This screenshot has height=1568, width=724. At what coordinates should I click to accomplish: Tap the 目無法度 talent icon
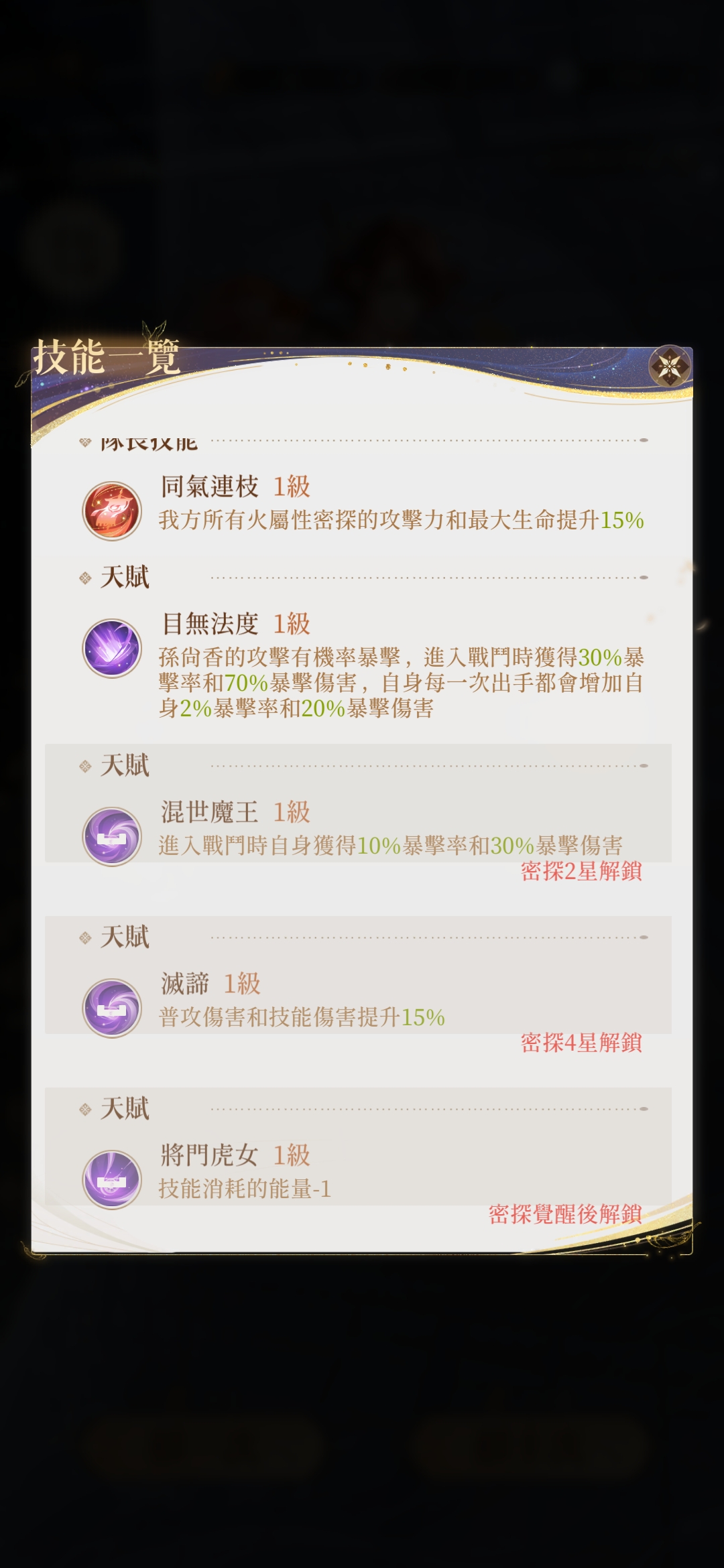(112, 648)
